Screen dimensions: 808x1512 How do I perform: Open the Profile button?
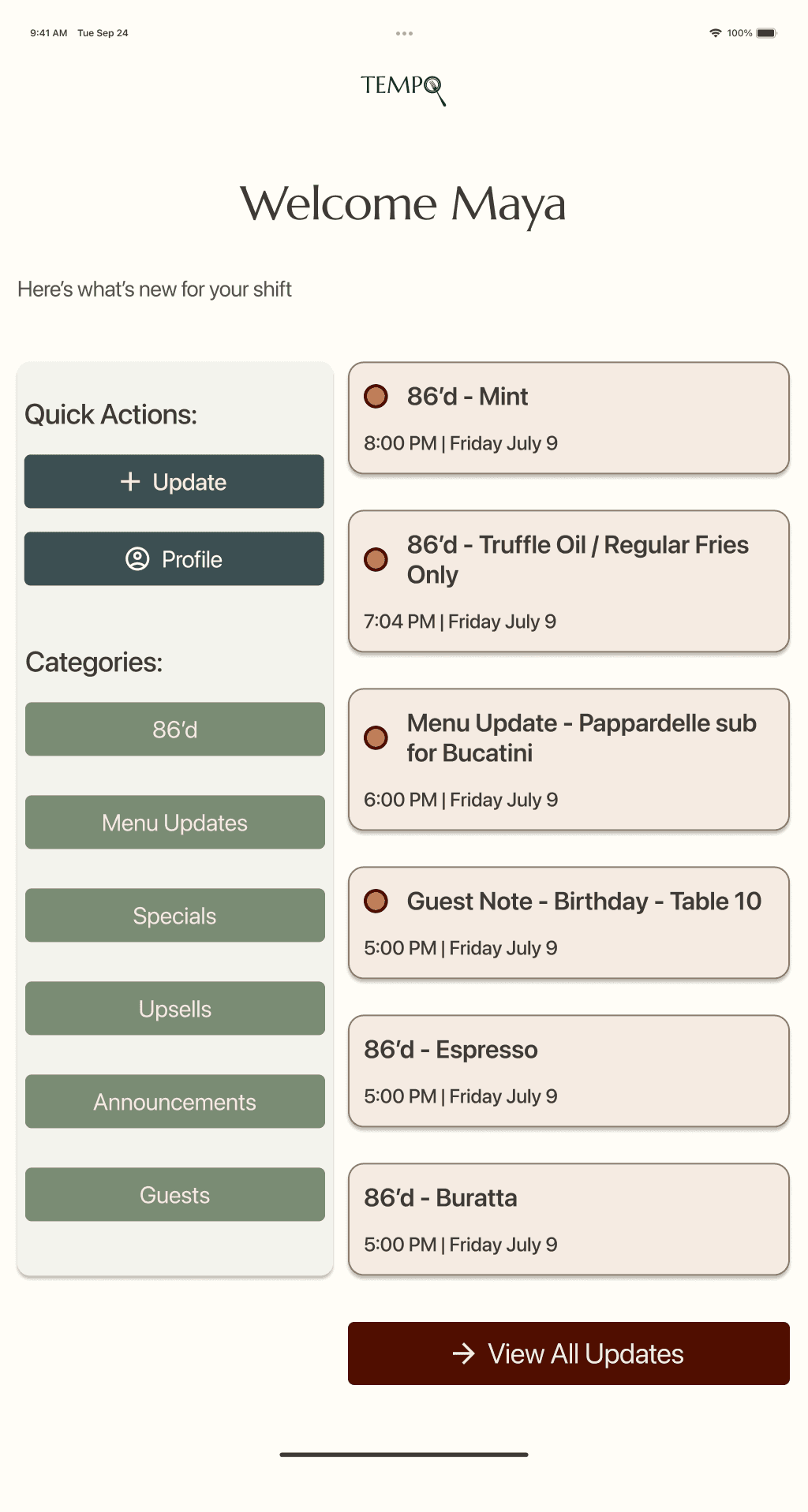[x=174, y=558]
